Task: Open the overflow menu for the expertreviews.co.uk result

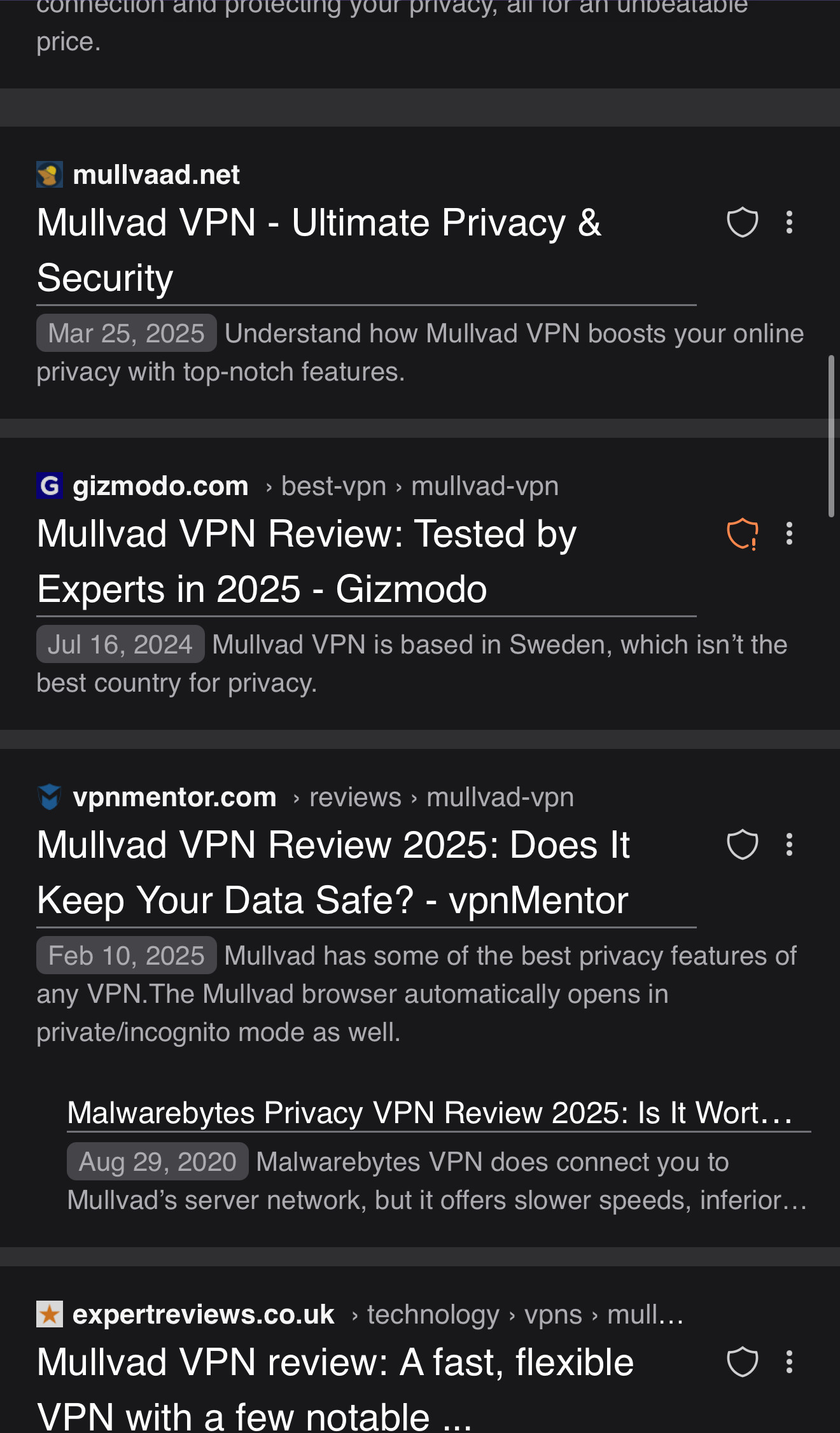Action: (x=789, y=1362)
